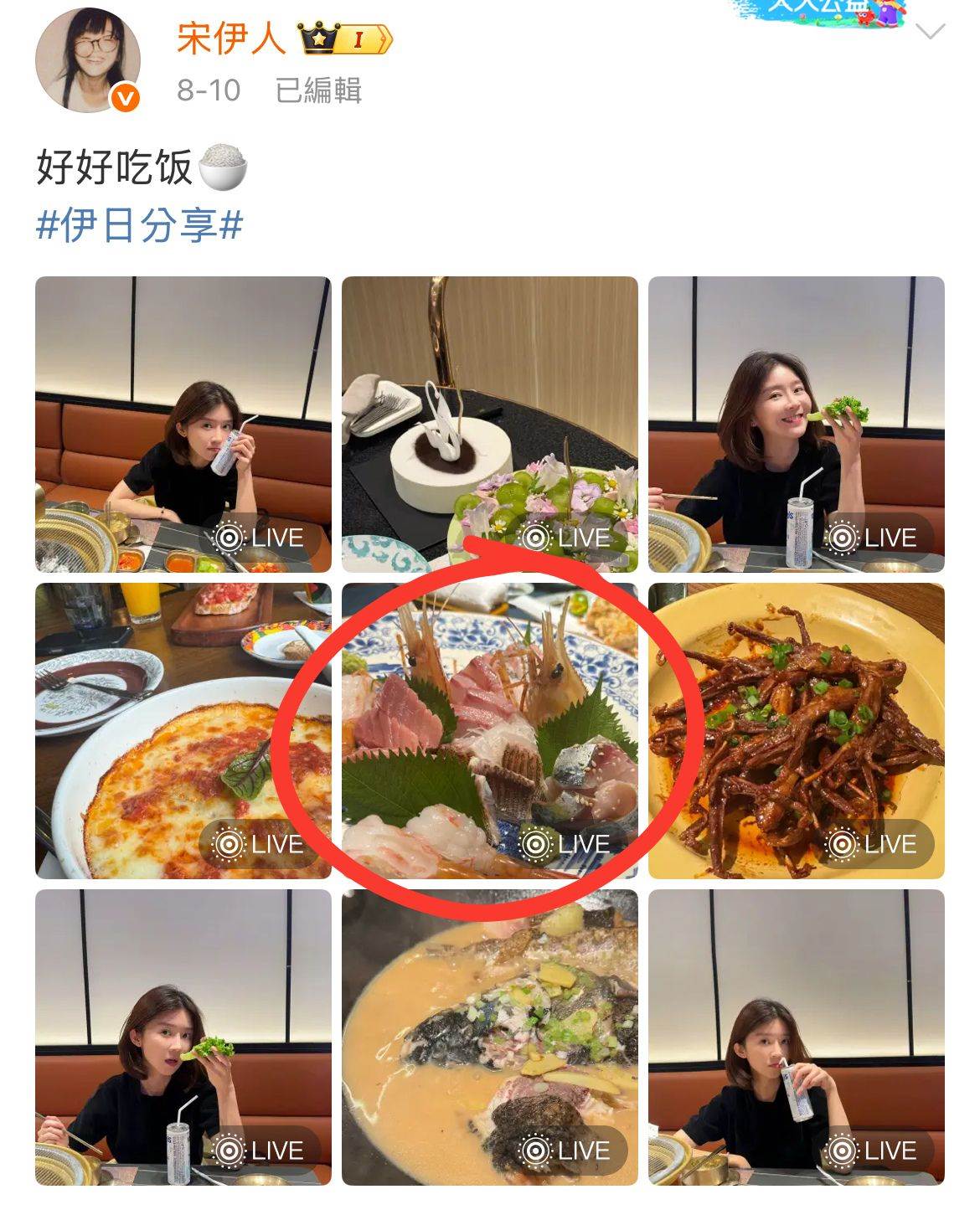Open photo of smiling woman holding lettuce
Screen dimensions: 980x1215
(796, 425)
